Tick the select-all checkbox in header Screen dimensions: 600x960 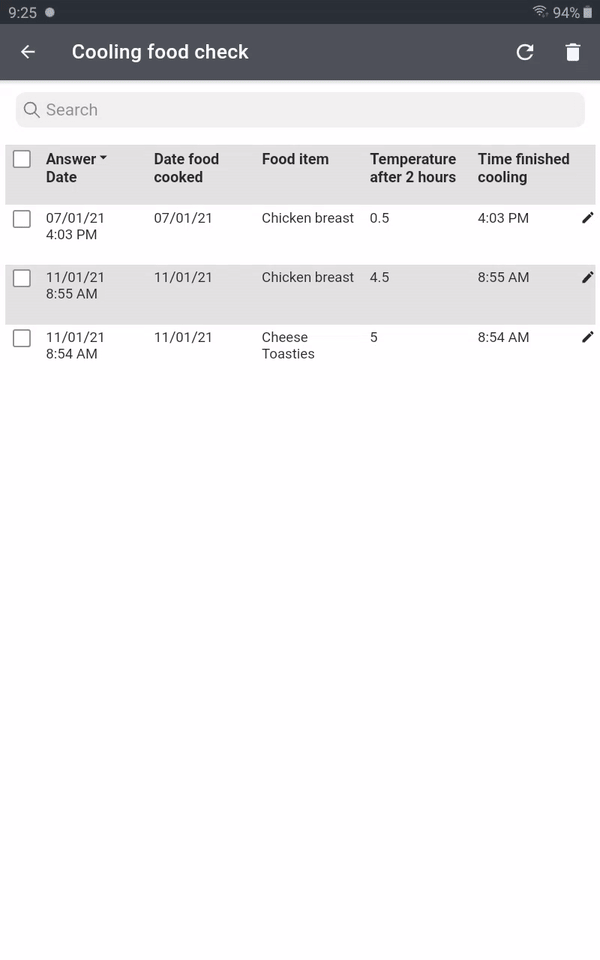pos(22,159)
